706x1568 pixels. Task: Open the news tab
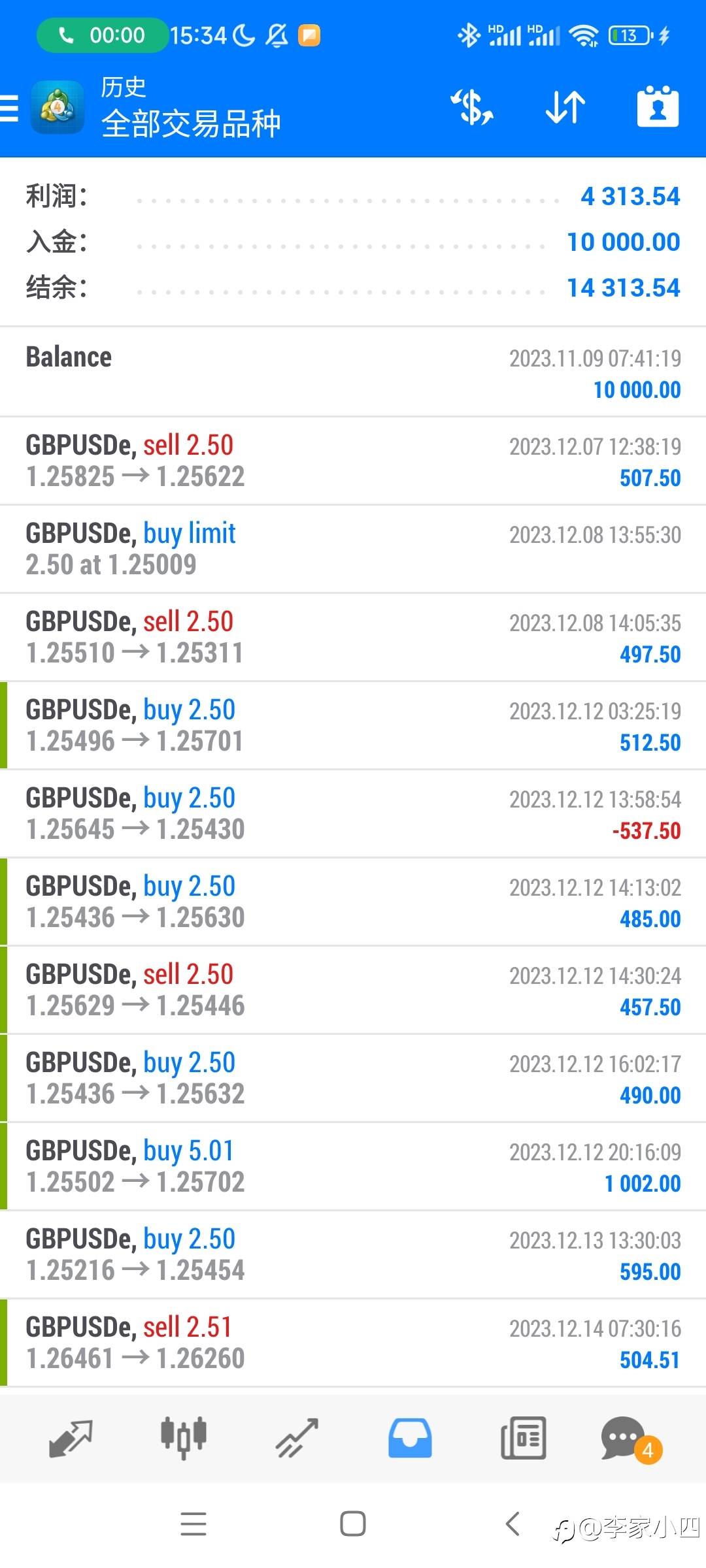point(523,1438)
